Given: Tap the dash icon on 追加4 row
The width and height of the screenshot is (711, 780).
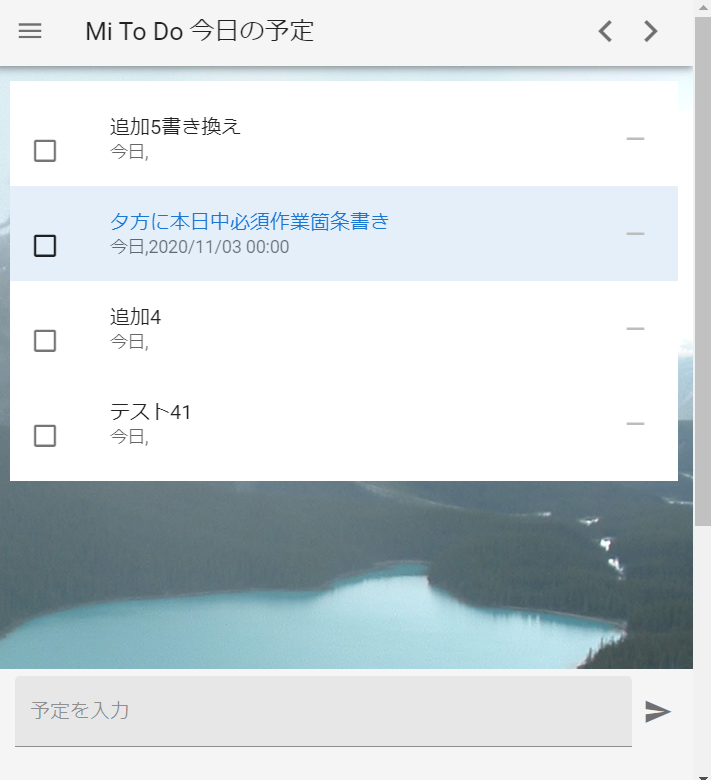Looking at the screenshot, I should click(x=635, y=328).
